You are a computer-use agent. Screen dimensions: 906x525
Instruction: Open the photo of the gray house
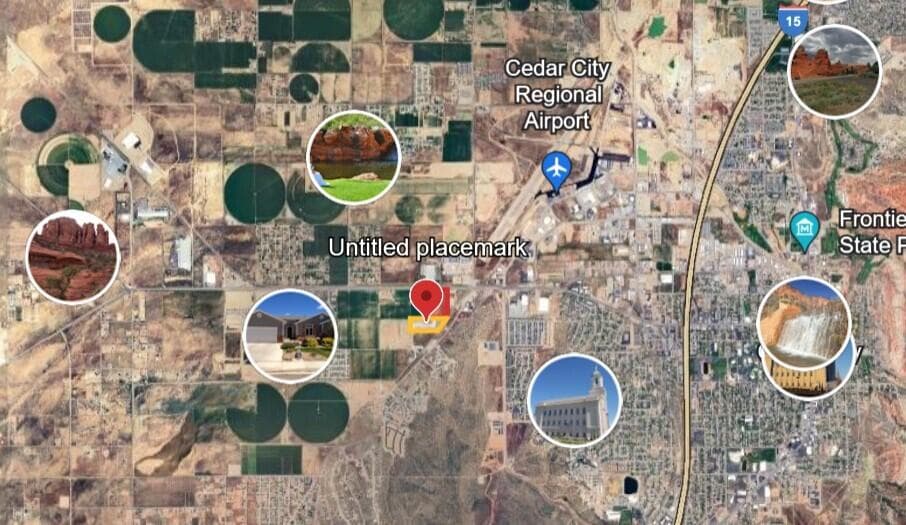point(290,335)
